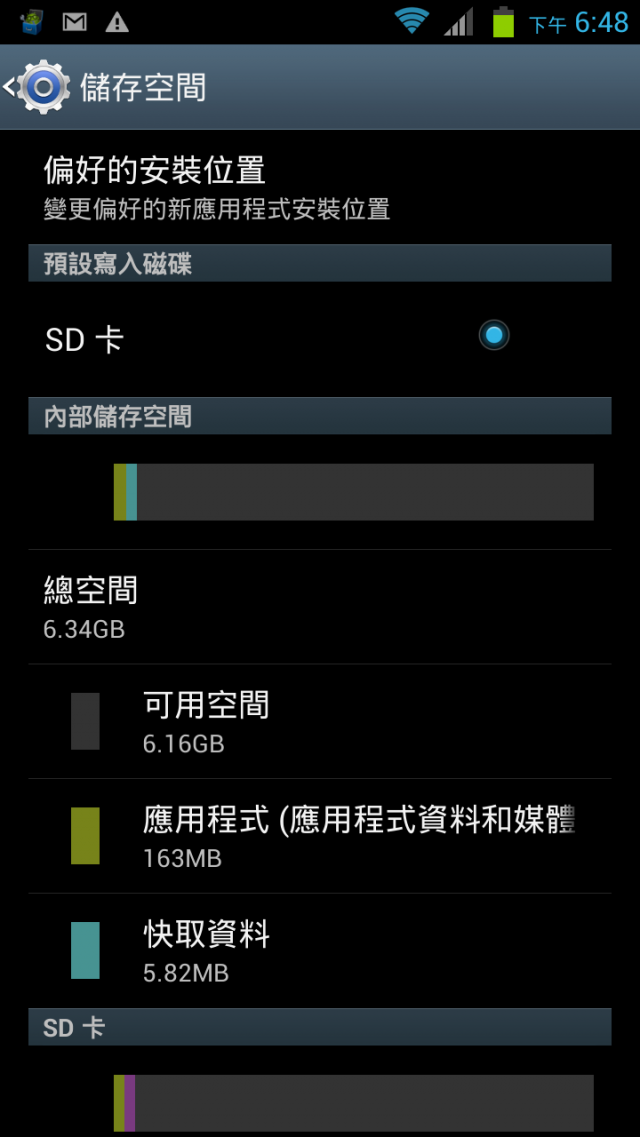
Task: Select the SD 卡 radio button
Action: (494, 335)
